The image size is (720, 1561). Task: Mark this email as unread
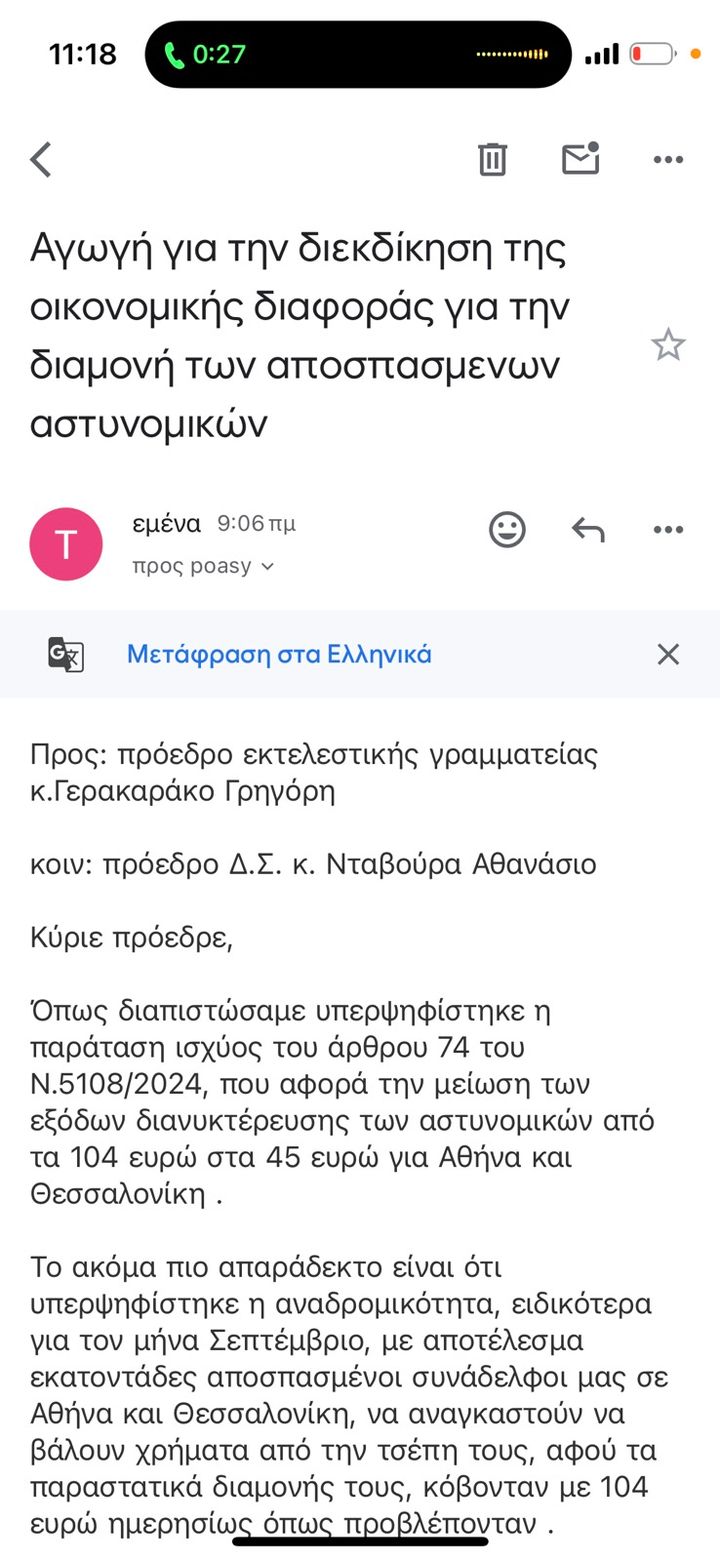(580, 160)
